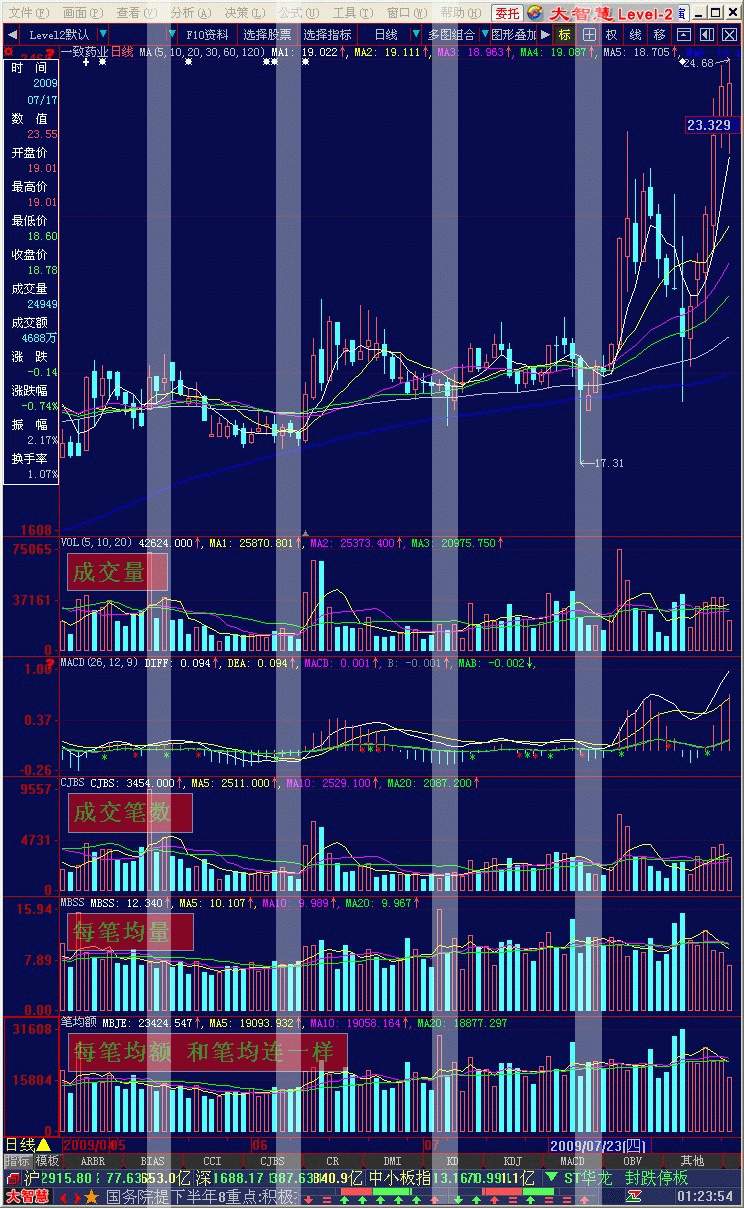Click 选择指标 in the toolbar

(x=327, y=34)
